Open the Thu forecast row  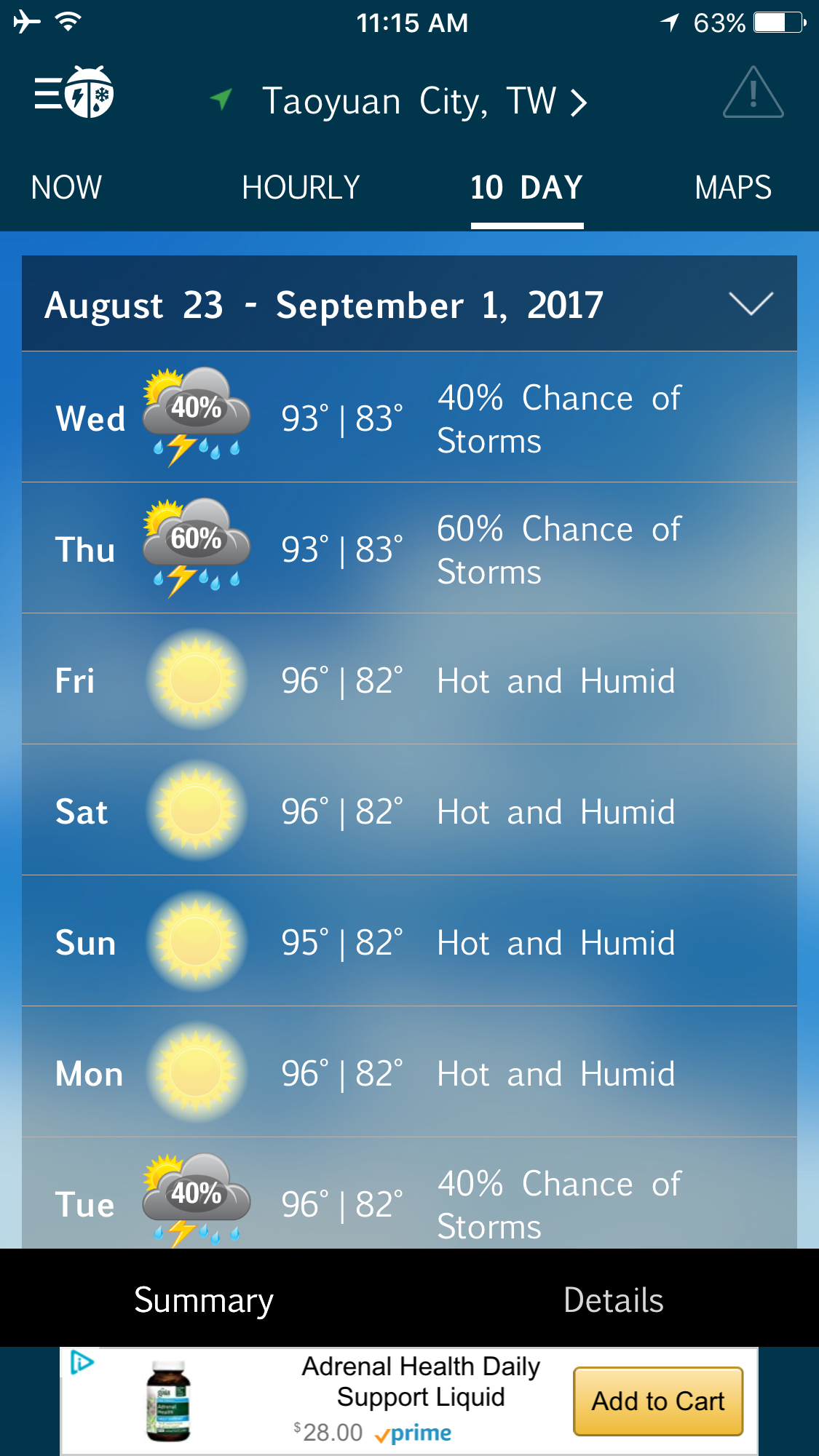tap(409, 548)
